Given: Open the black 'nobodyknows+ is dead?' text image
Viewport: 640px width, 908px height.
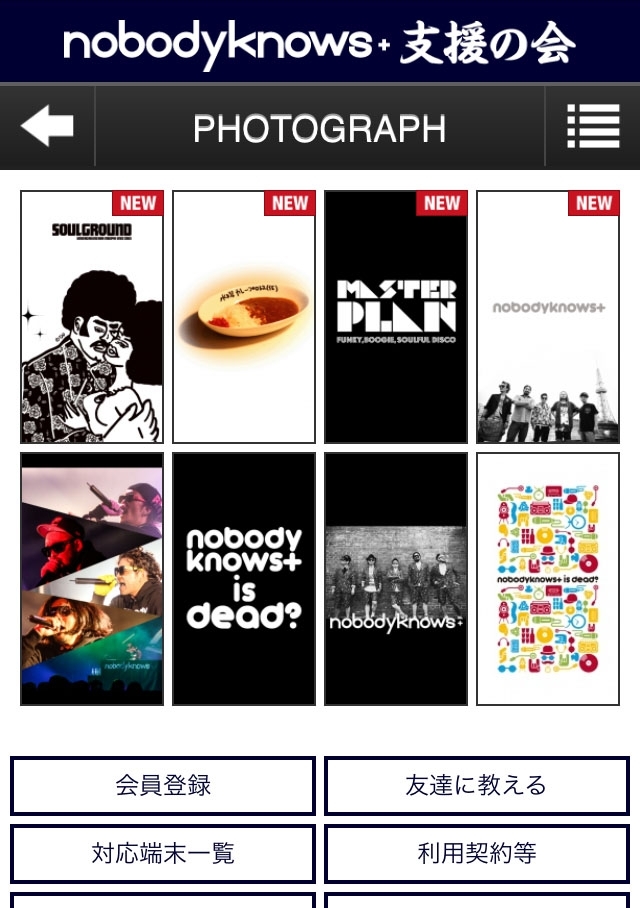Looking at the screenshot, I should click(244, 579).
